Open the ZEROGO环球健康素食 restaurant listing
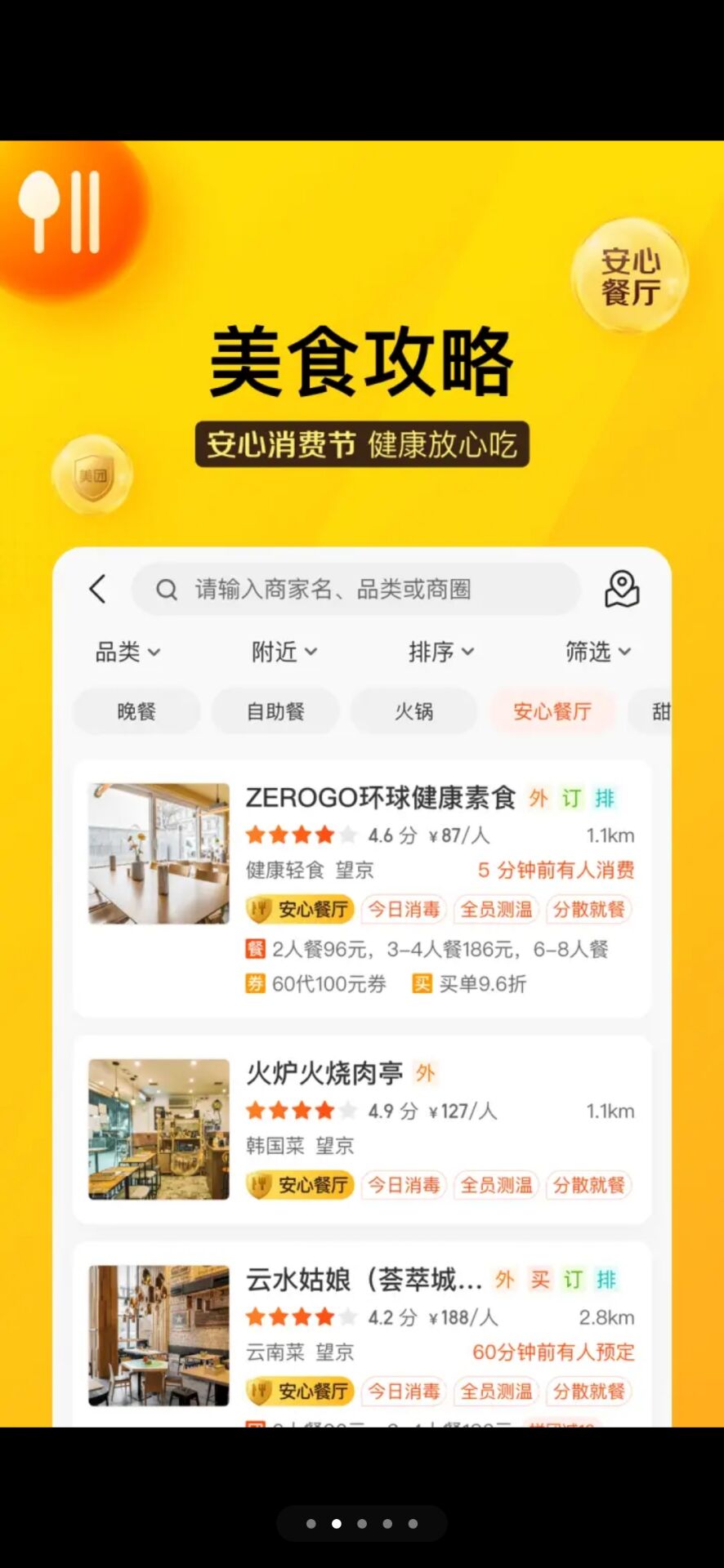Image resolution: width=724 pixels, height=1568 pixels. coord(380,799)
